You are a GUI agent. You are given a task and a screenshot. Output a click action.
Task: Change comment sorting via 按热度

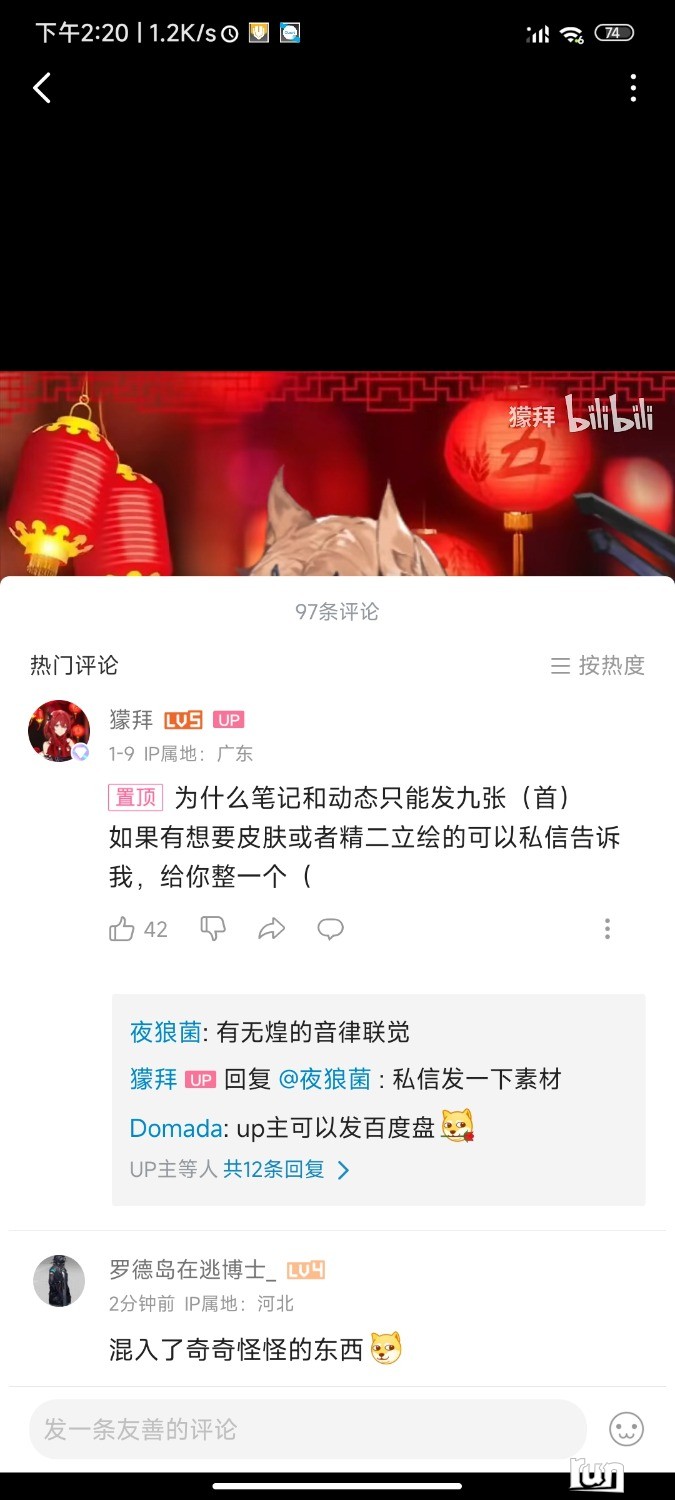[598, 665]
